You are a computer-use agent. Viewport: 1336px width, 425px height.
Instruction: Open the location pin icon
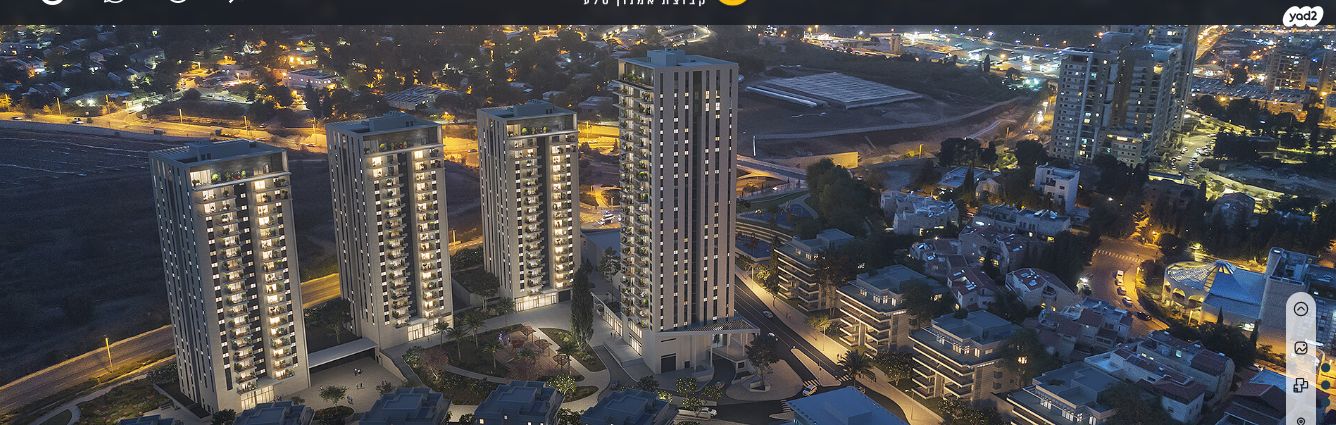pos(1300,420)
